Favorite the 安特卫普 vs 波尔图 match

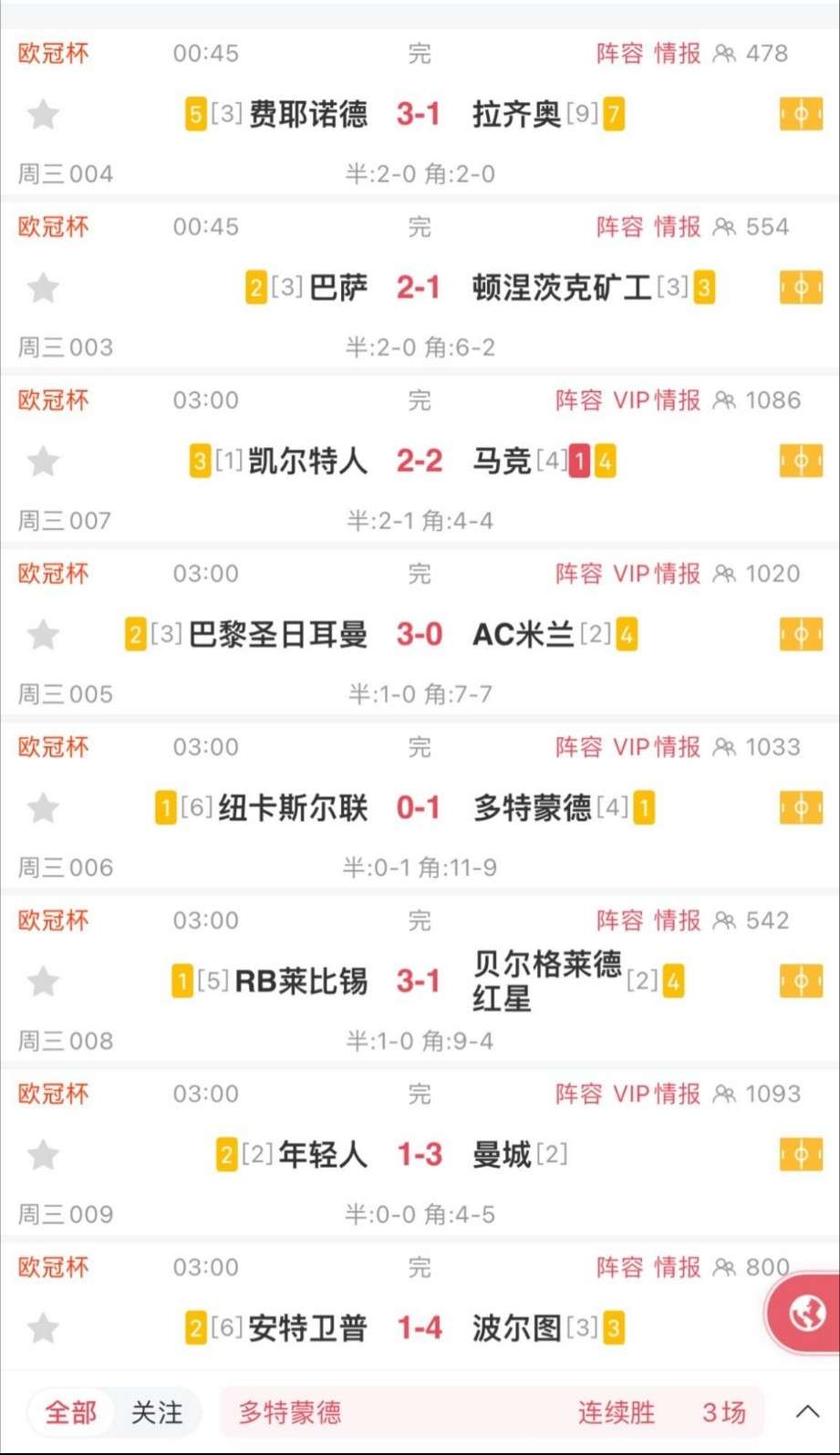point(43,1328)
